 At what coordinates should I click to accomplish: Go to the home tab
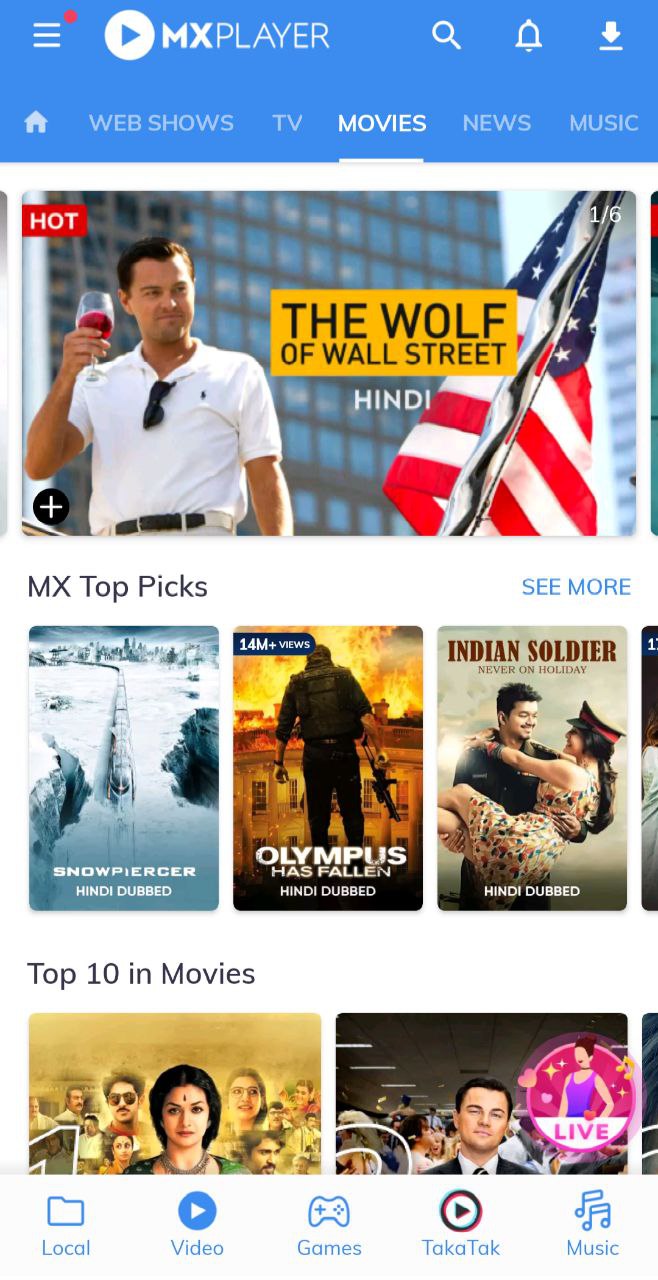pos(36,123)
